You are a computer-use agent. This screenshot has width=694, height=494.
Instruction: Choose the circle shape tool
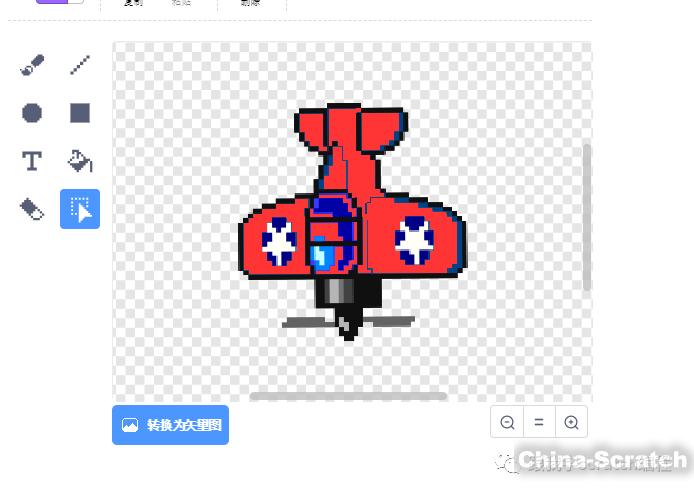[x=32, y=113]
